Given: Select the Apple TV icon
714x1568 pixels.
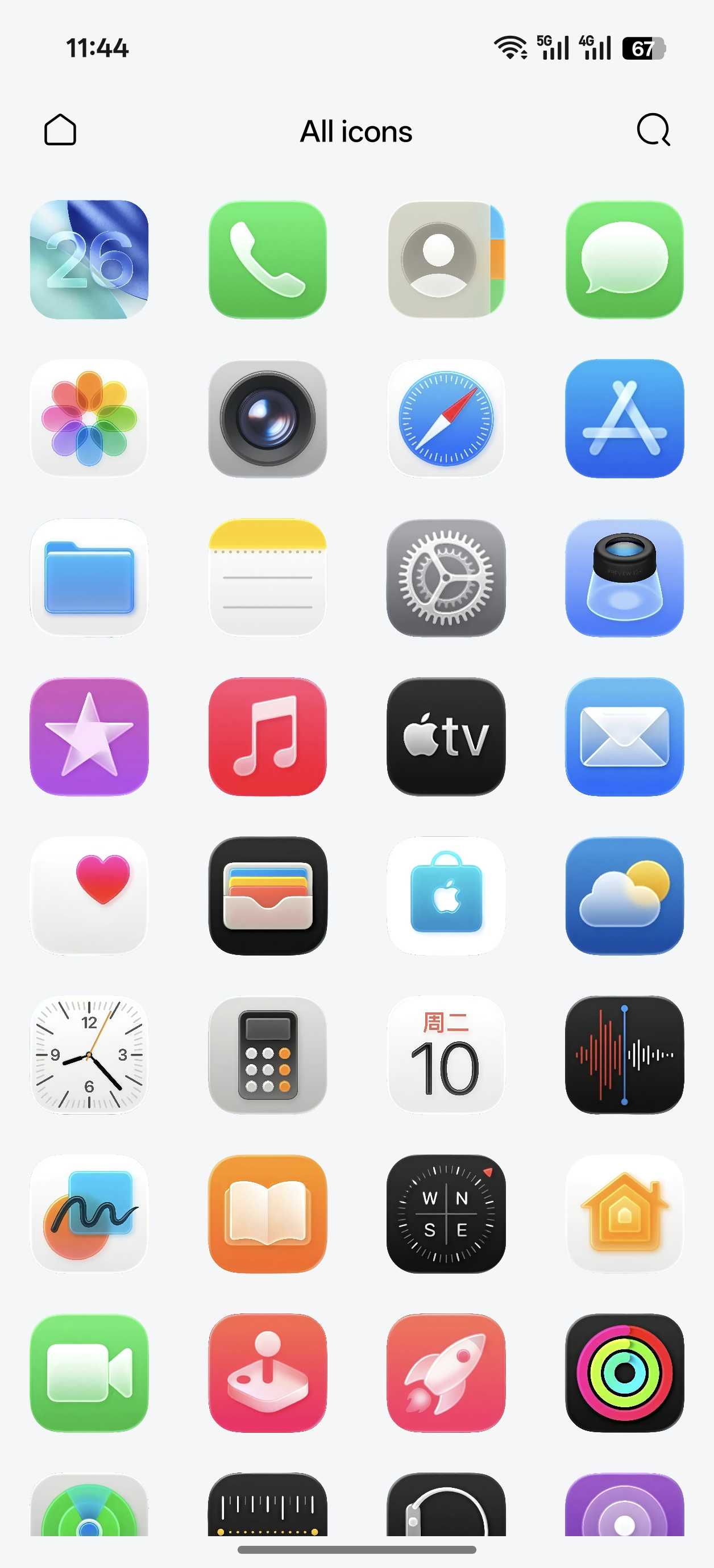Looking at the screenshot, I should point(446,736).
